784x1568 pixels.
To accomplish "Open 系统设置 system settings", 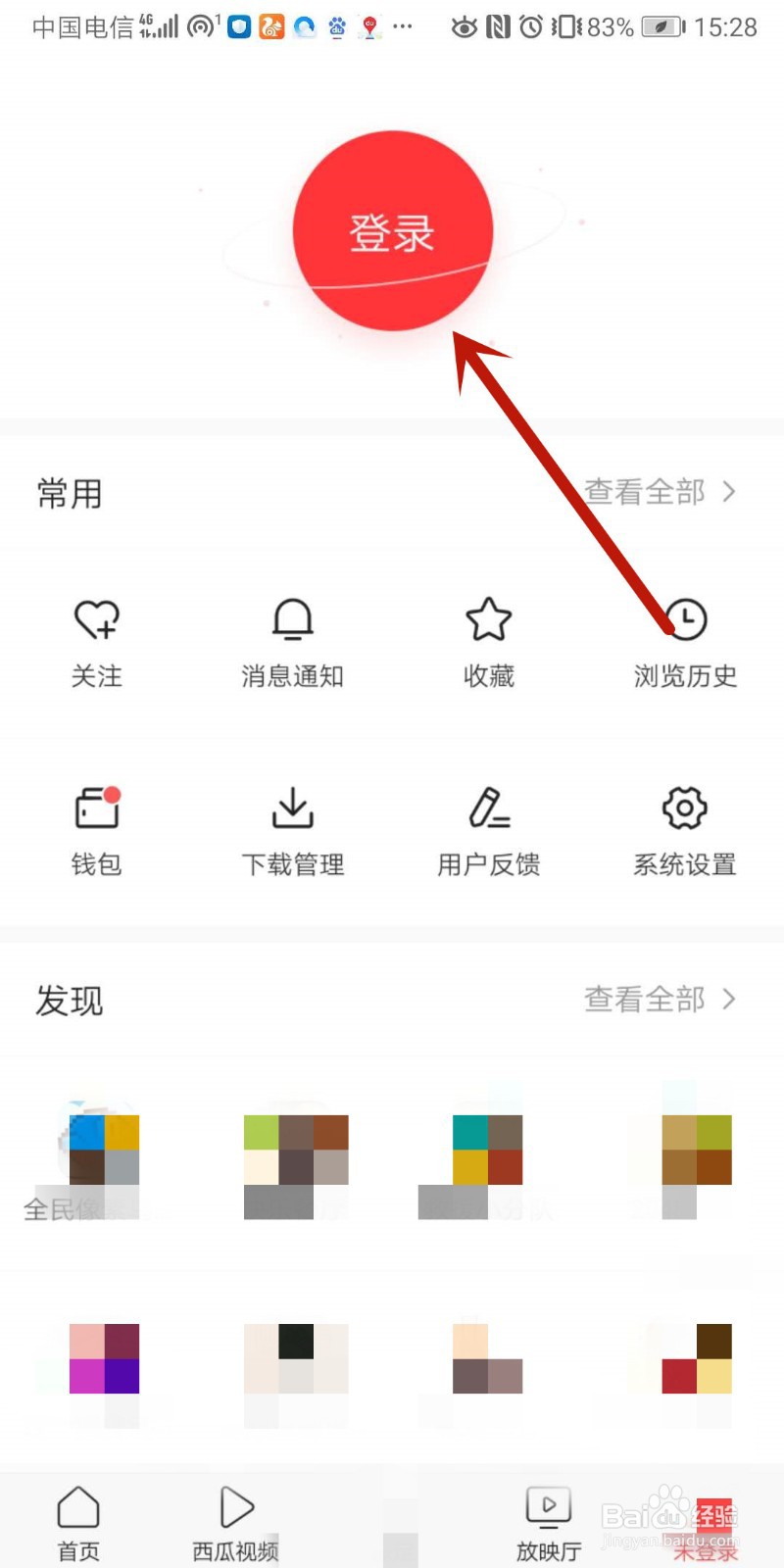I will pyautogui.click(x=684, y=828).
